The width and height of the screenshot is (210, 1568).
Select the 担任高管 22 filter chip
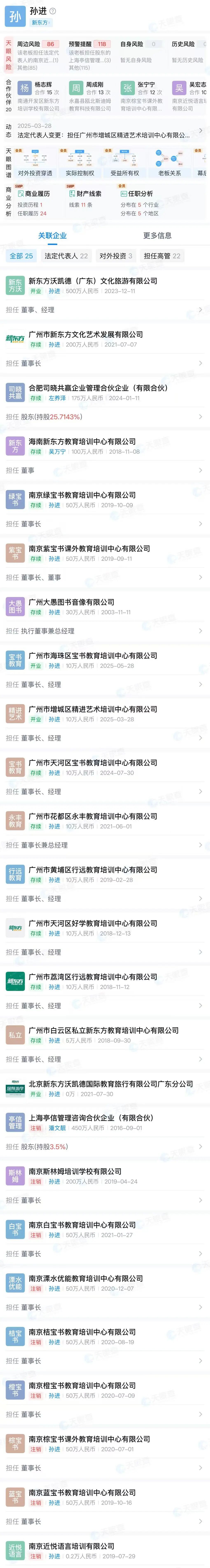tap(162, 256)
